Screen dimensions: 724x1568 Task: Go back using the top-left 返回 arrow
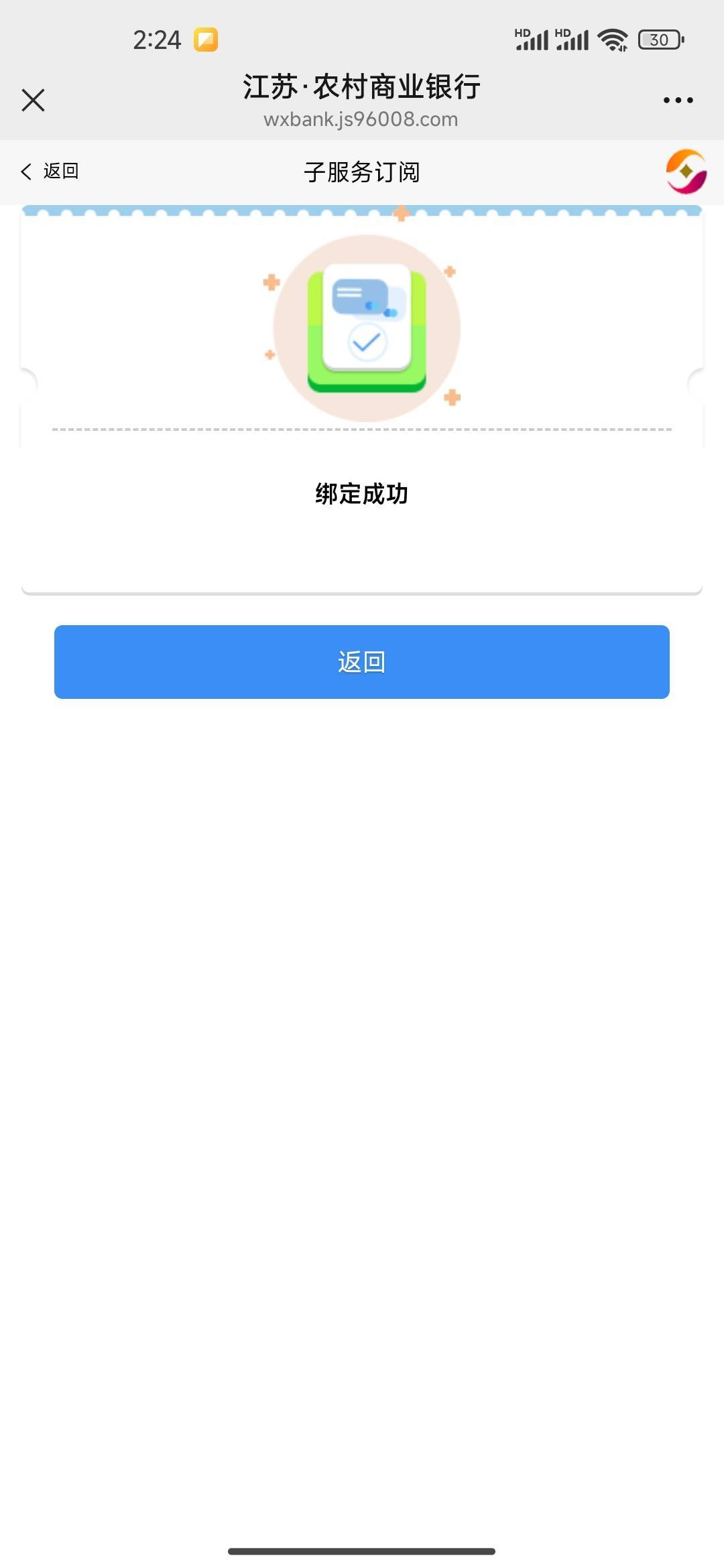tap(50, 172)
